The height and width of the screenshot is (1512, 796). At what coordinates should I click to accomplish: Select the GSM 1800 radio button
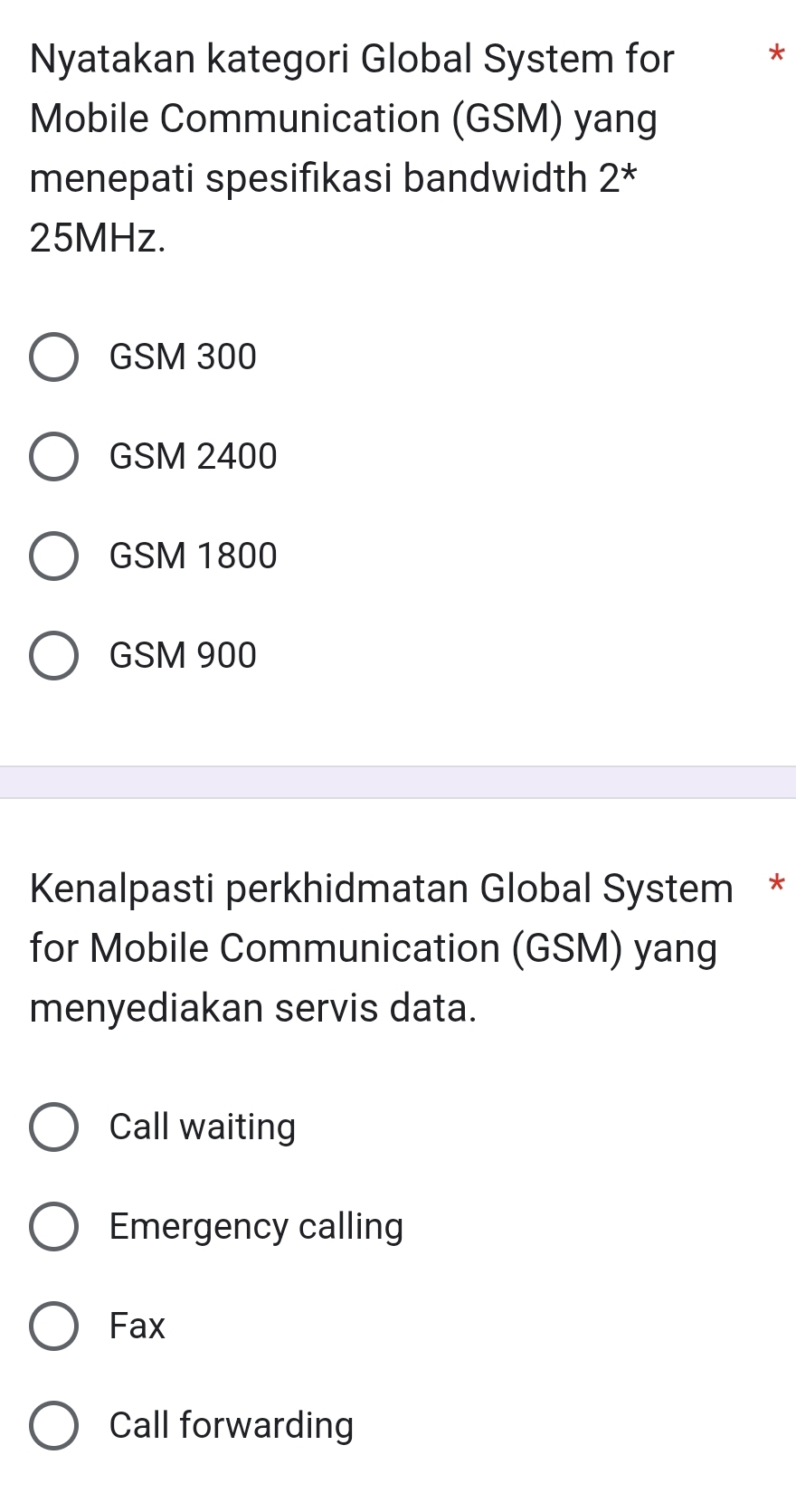54,556
